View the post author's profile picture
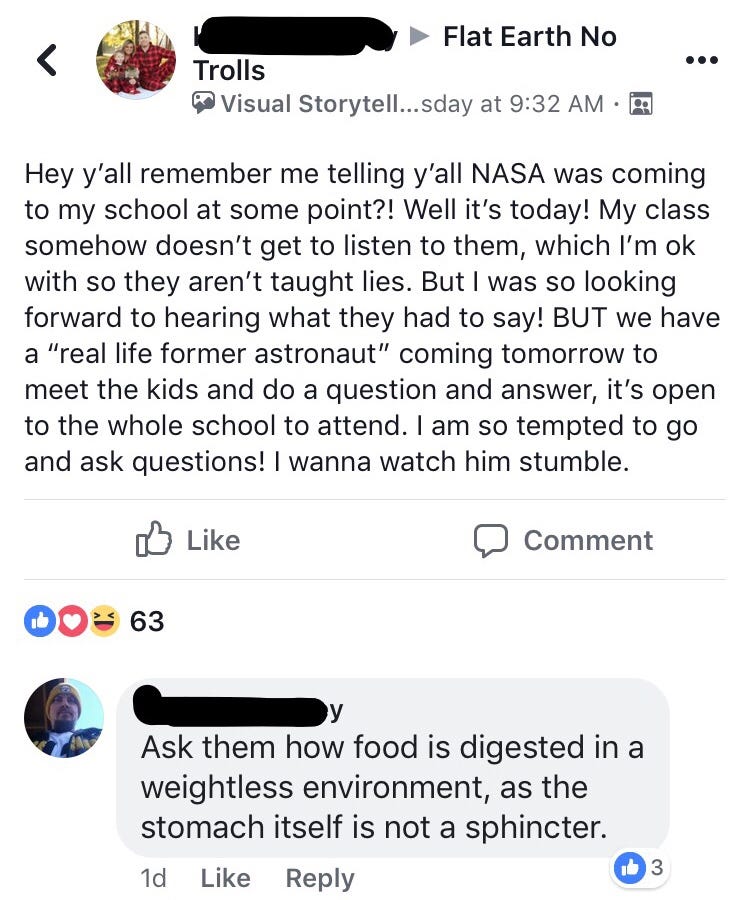 coord(135,59)
